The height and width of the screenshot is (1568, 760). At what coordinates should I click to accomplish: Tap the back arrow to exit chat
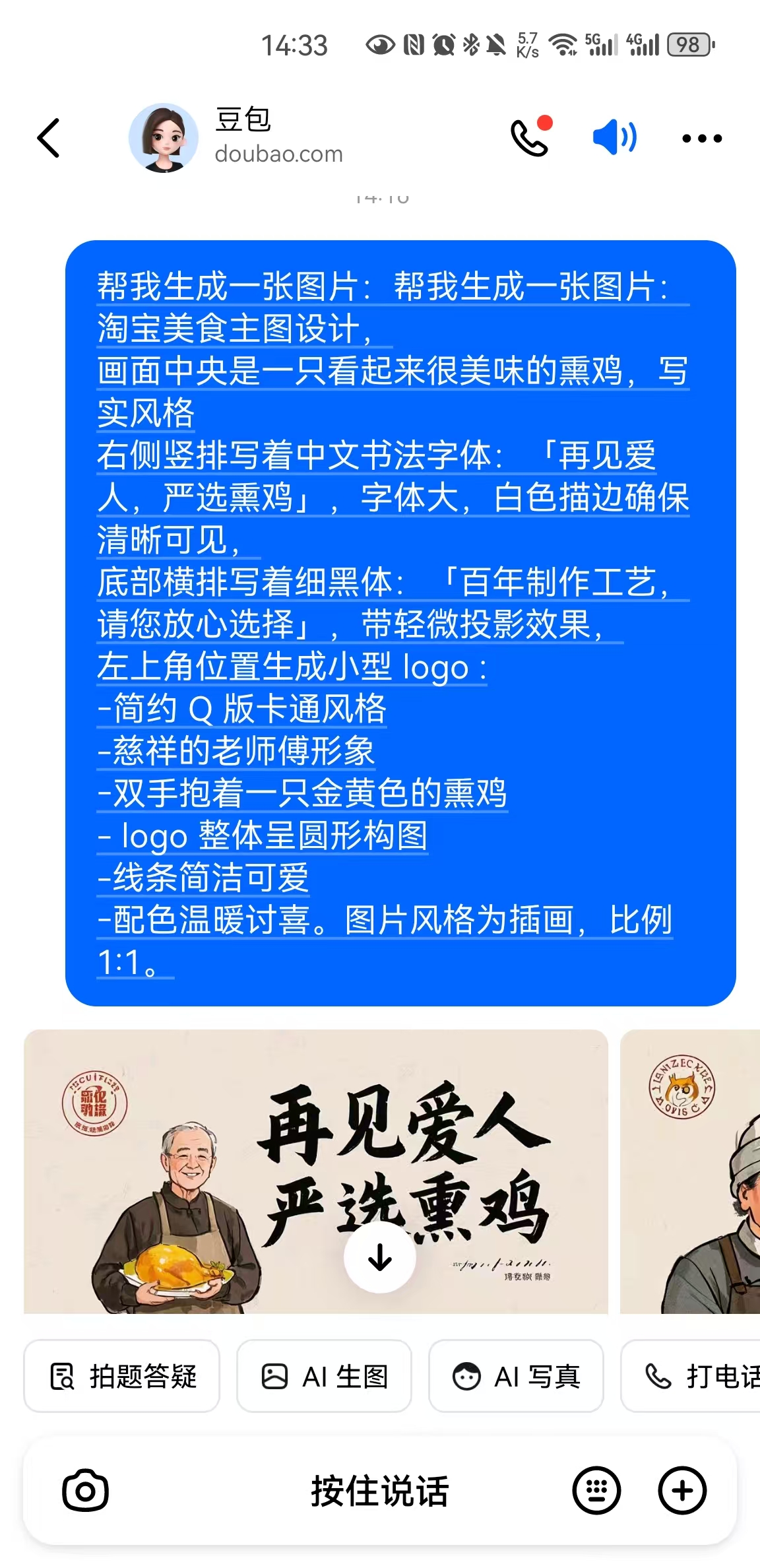point(48,138)
